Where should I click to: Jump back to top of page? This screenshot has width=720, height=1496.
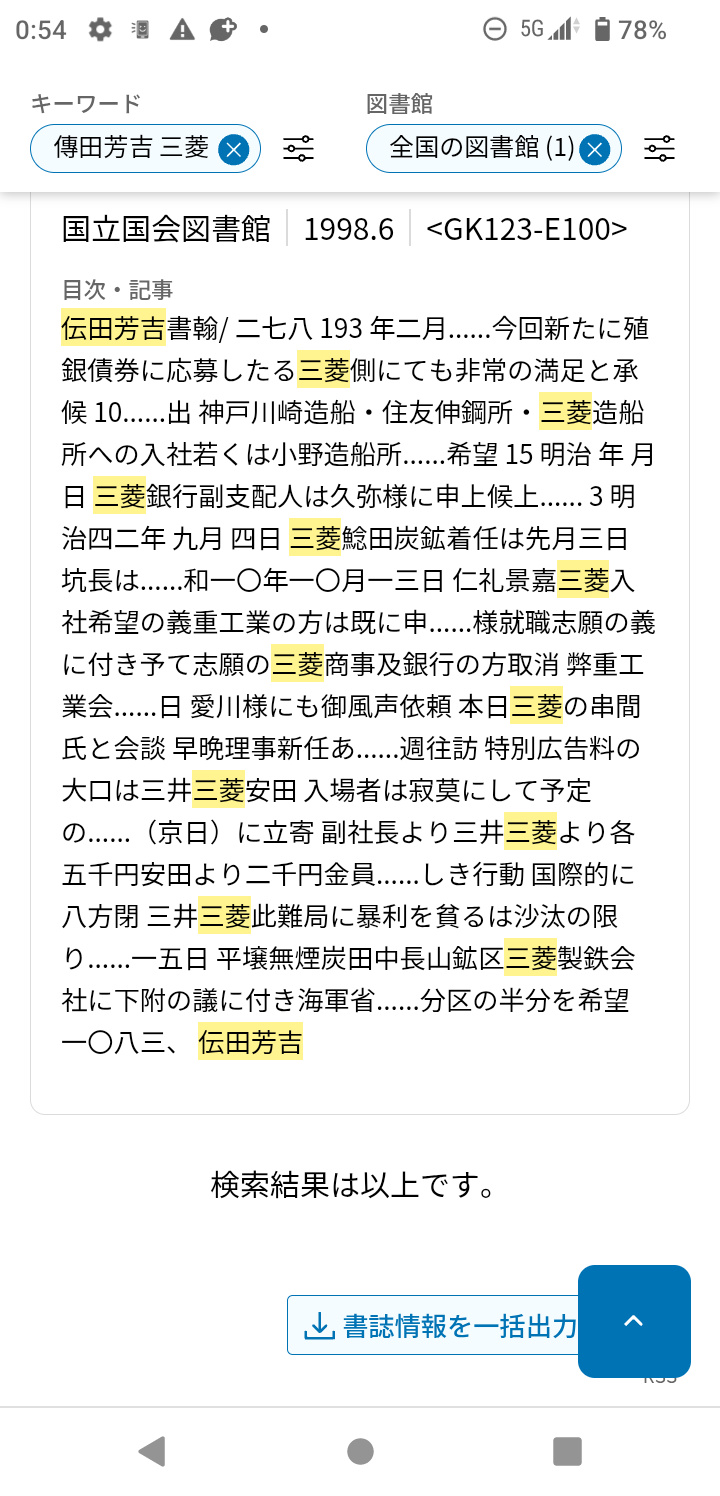point(634,1321)
